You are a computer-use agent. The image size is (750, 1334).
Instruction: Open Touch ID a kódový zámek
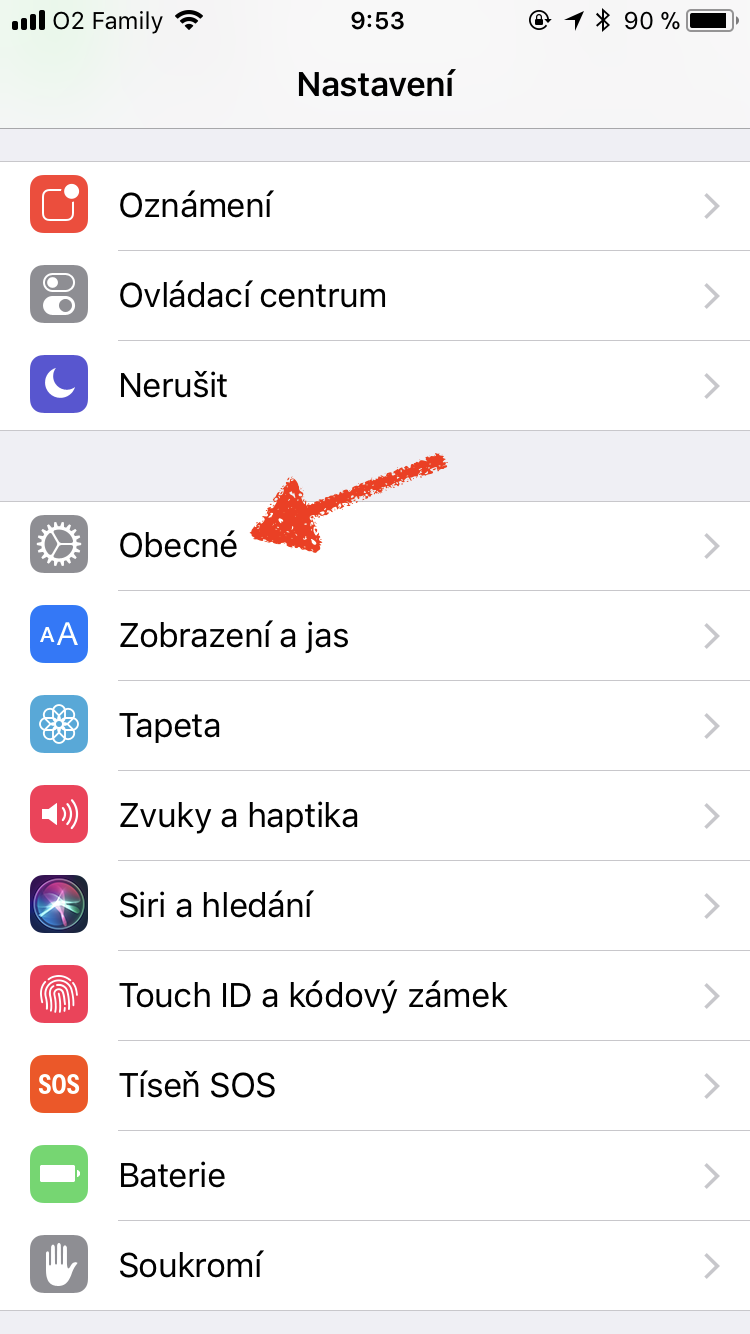point(375,996)
